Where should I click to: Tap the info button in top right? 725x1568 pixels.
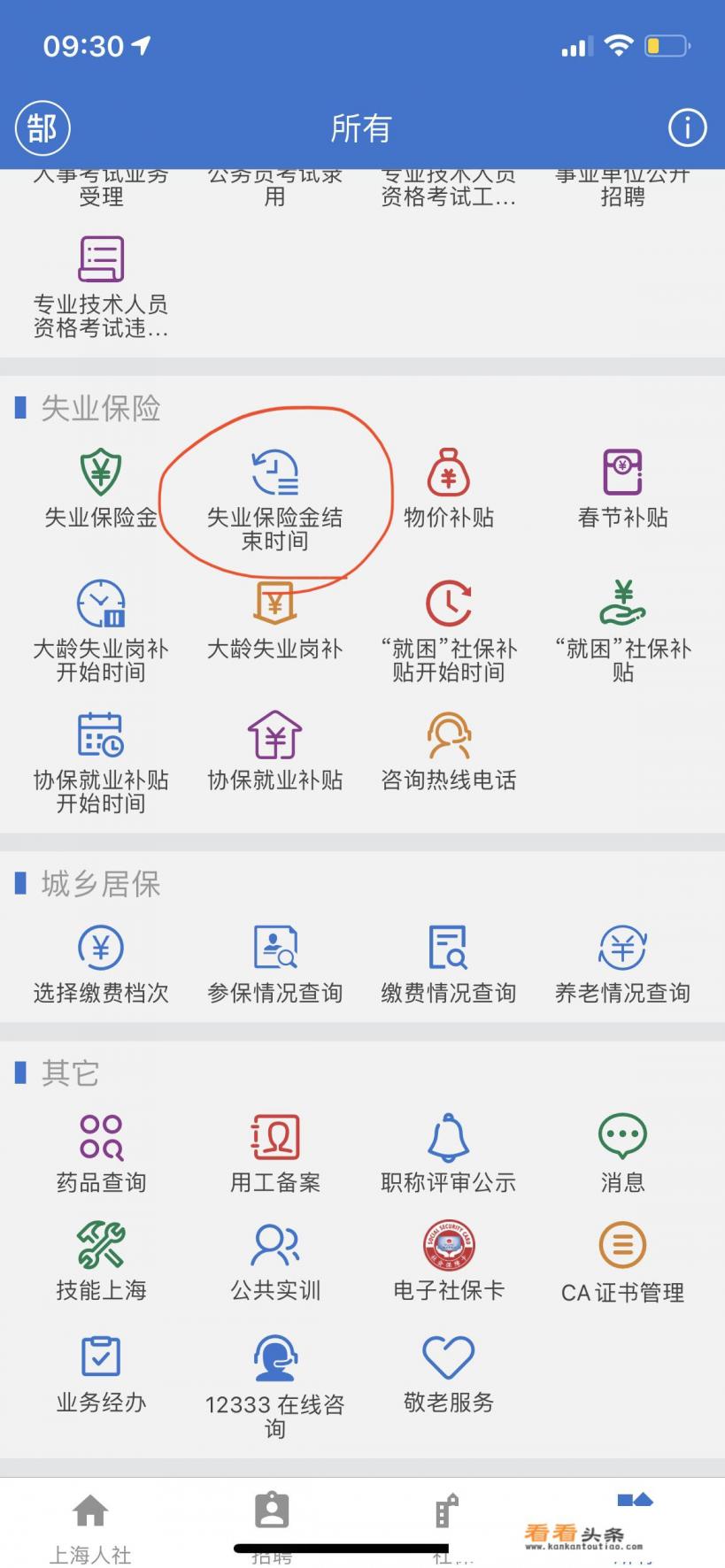[686, 127]
